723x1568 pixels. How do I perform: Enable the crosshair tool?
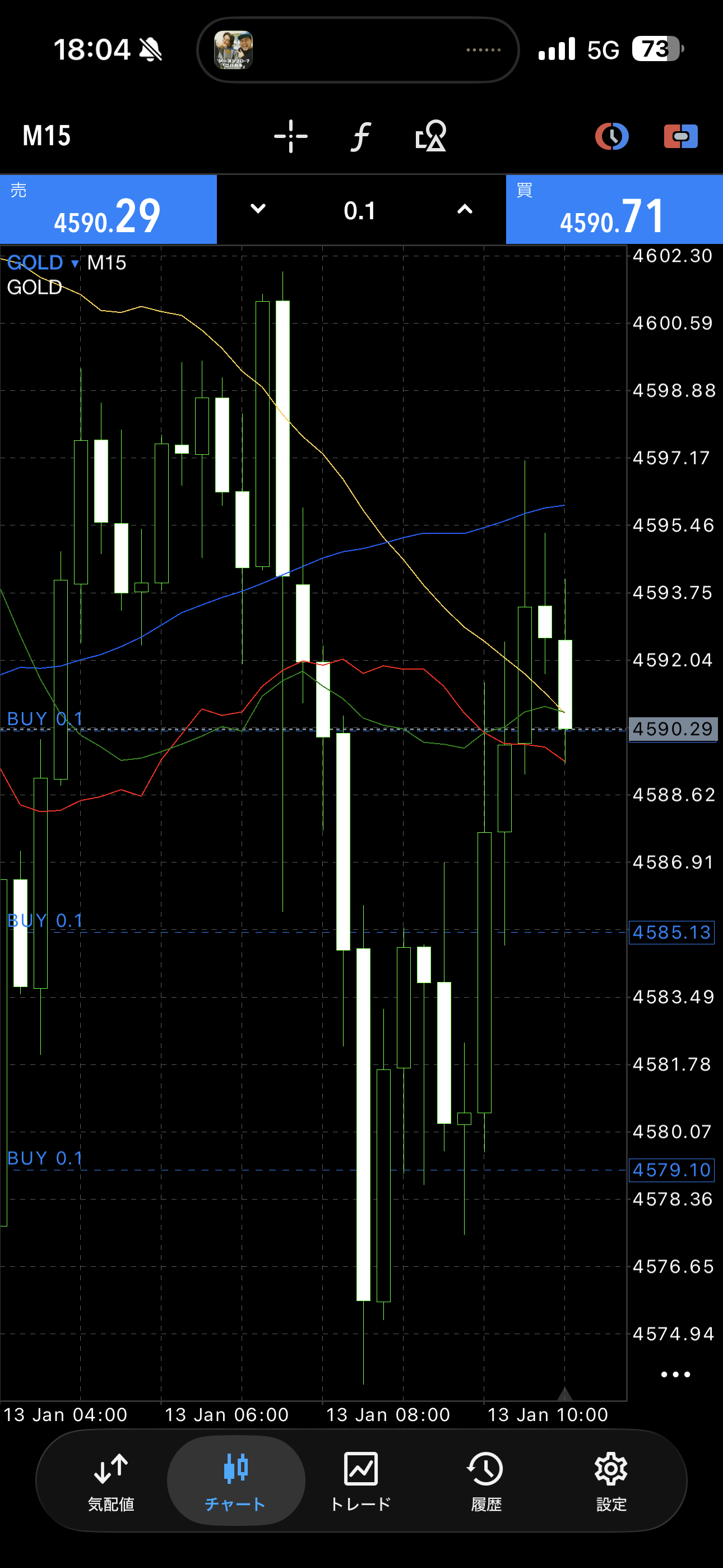coord(291,136)
